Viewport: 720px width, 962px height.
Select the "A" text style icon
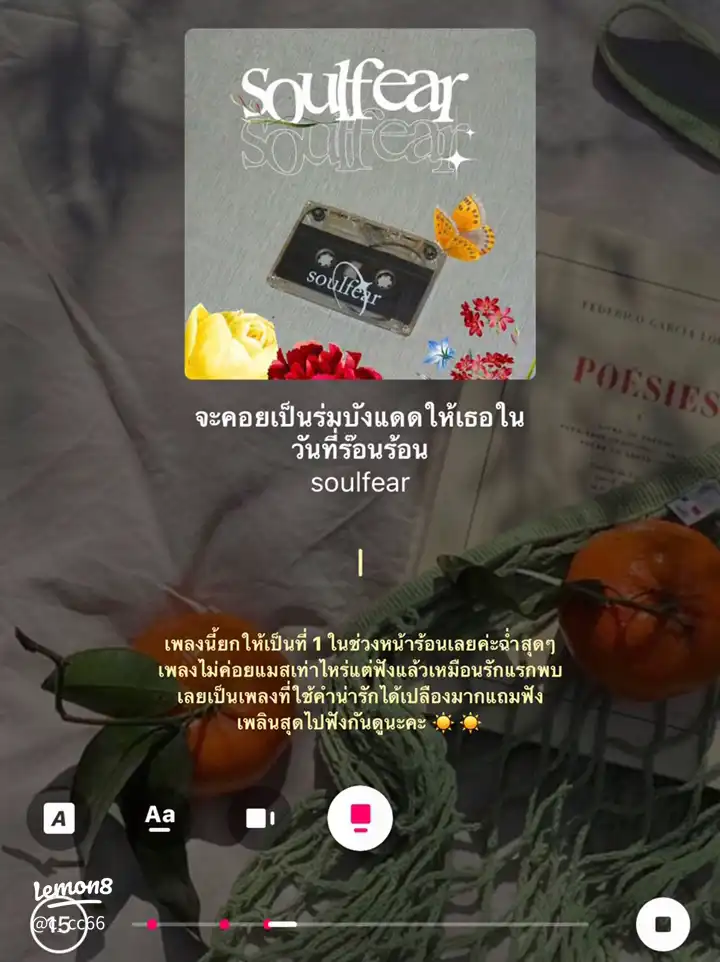pos(59,818)
